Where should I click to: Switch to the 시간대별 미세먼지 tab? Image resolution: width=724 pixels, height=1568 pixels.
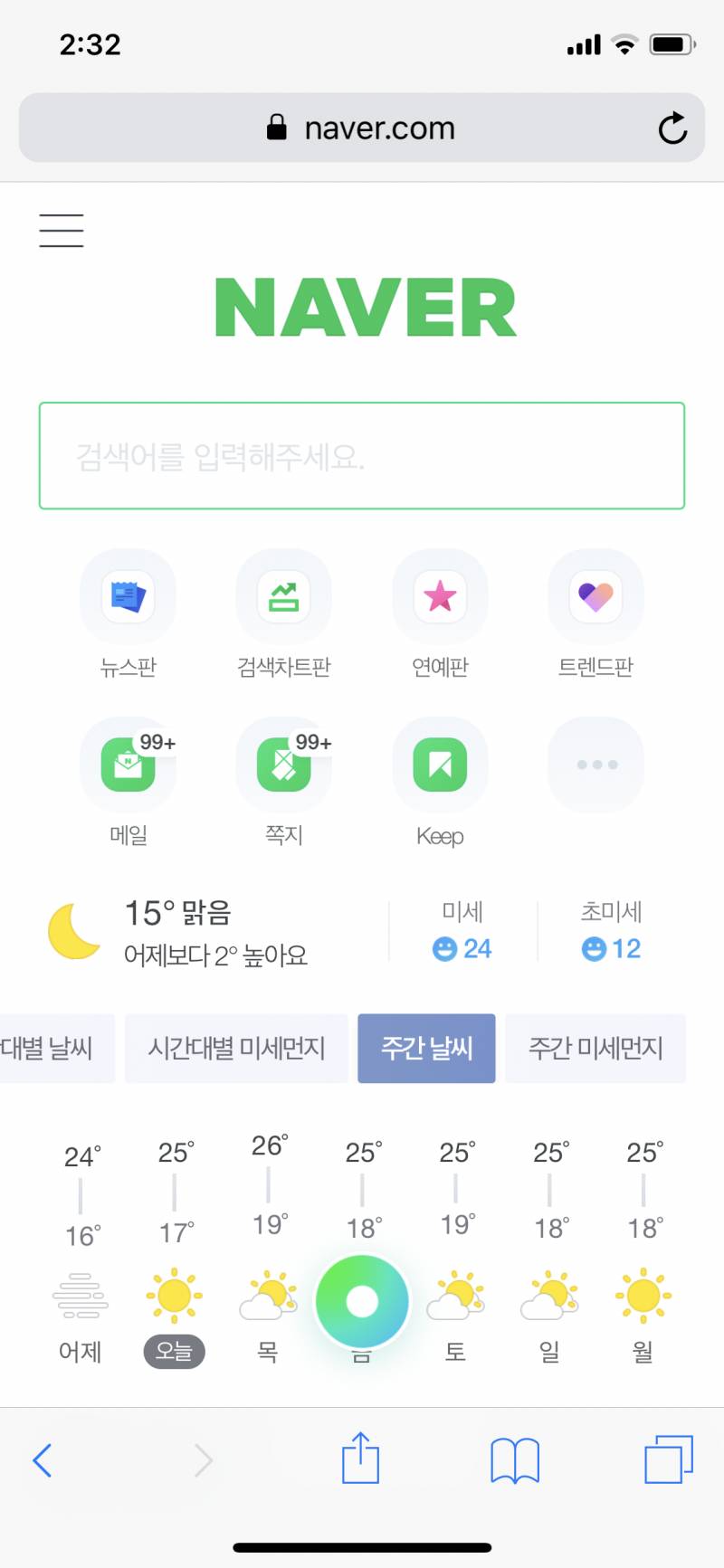(235, 1048)
